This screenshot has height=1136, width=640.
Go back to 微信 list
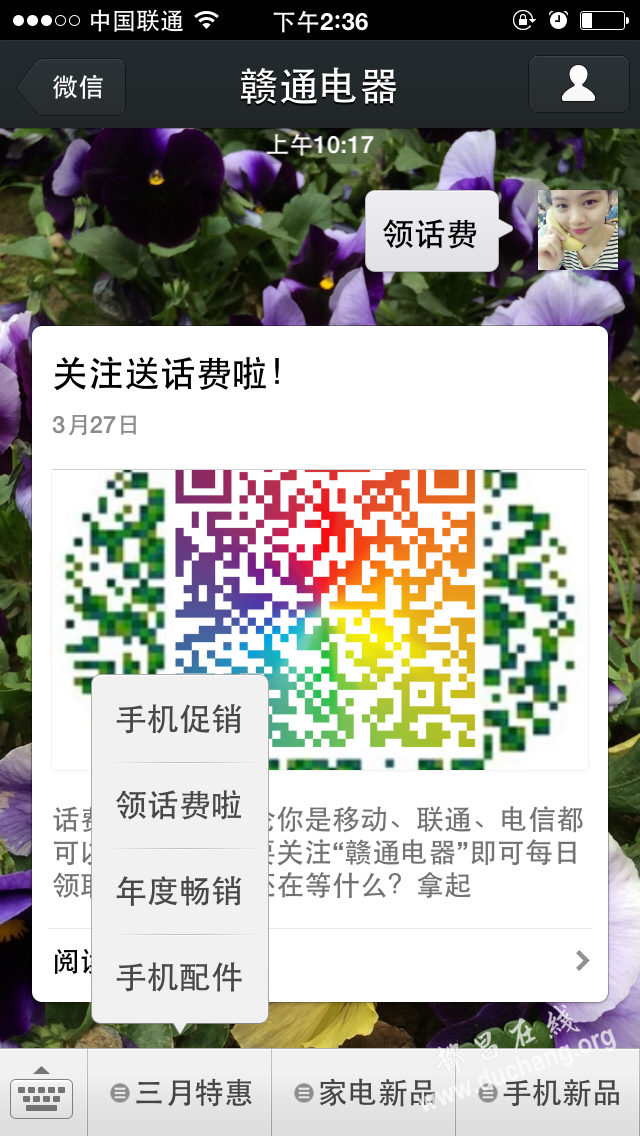tap(75, 87)
